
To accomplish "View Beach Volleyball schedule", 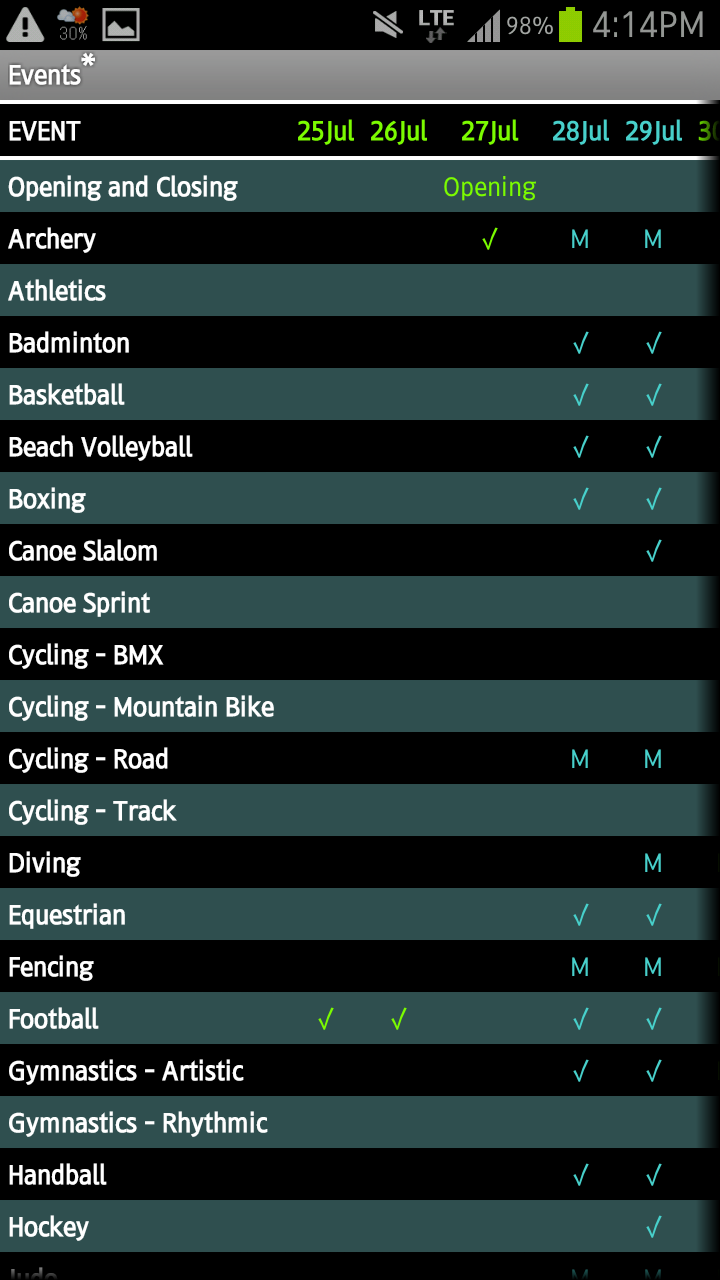I will pyautogui.click(x=360, y=446).
